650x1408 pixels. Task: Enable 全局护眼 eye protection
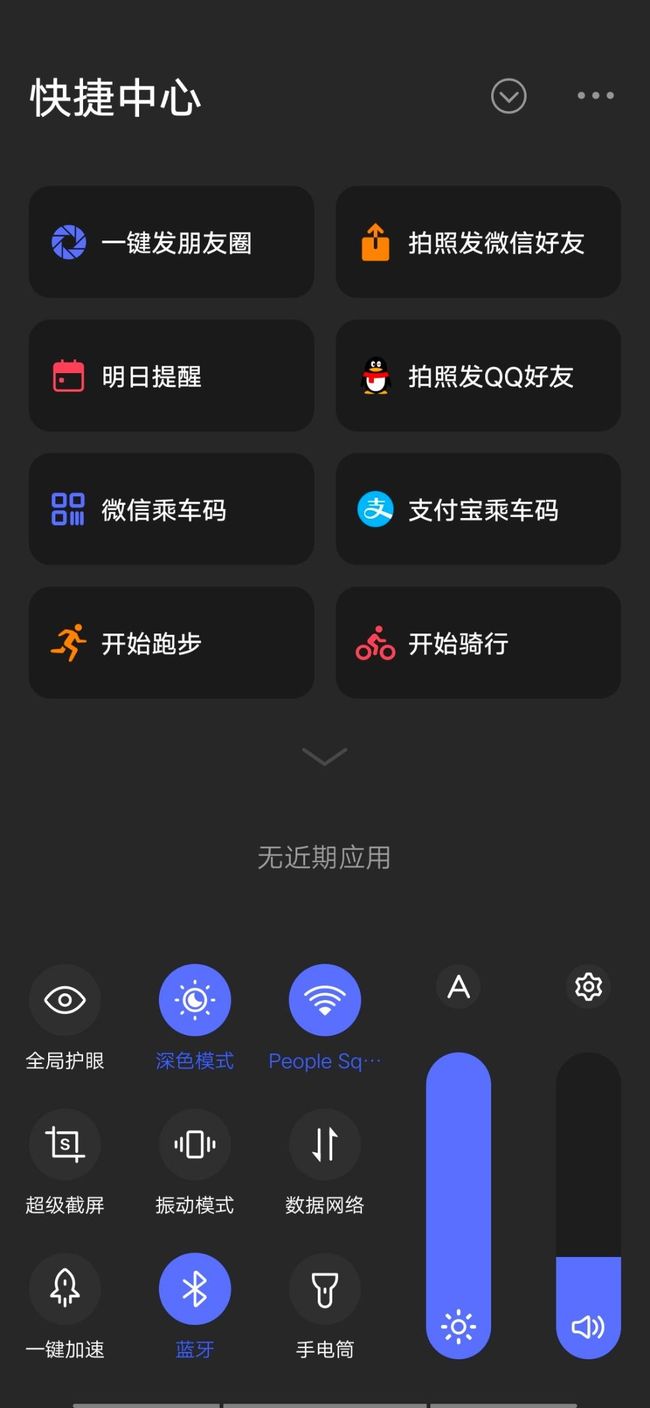pyautogui.click(x=65, y=999)
